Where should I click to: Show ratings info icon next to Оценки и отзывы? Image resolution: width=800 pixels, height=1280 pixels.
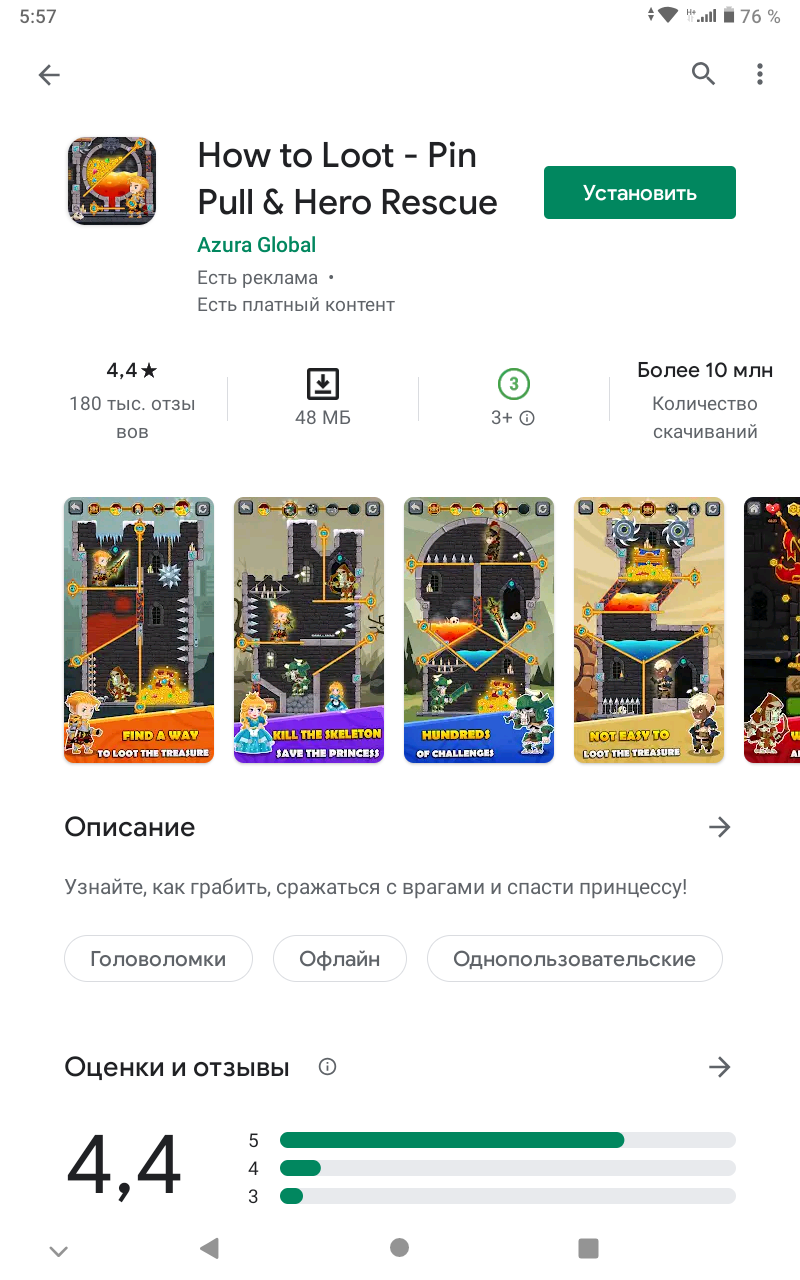click(327, 1067)
